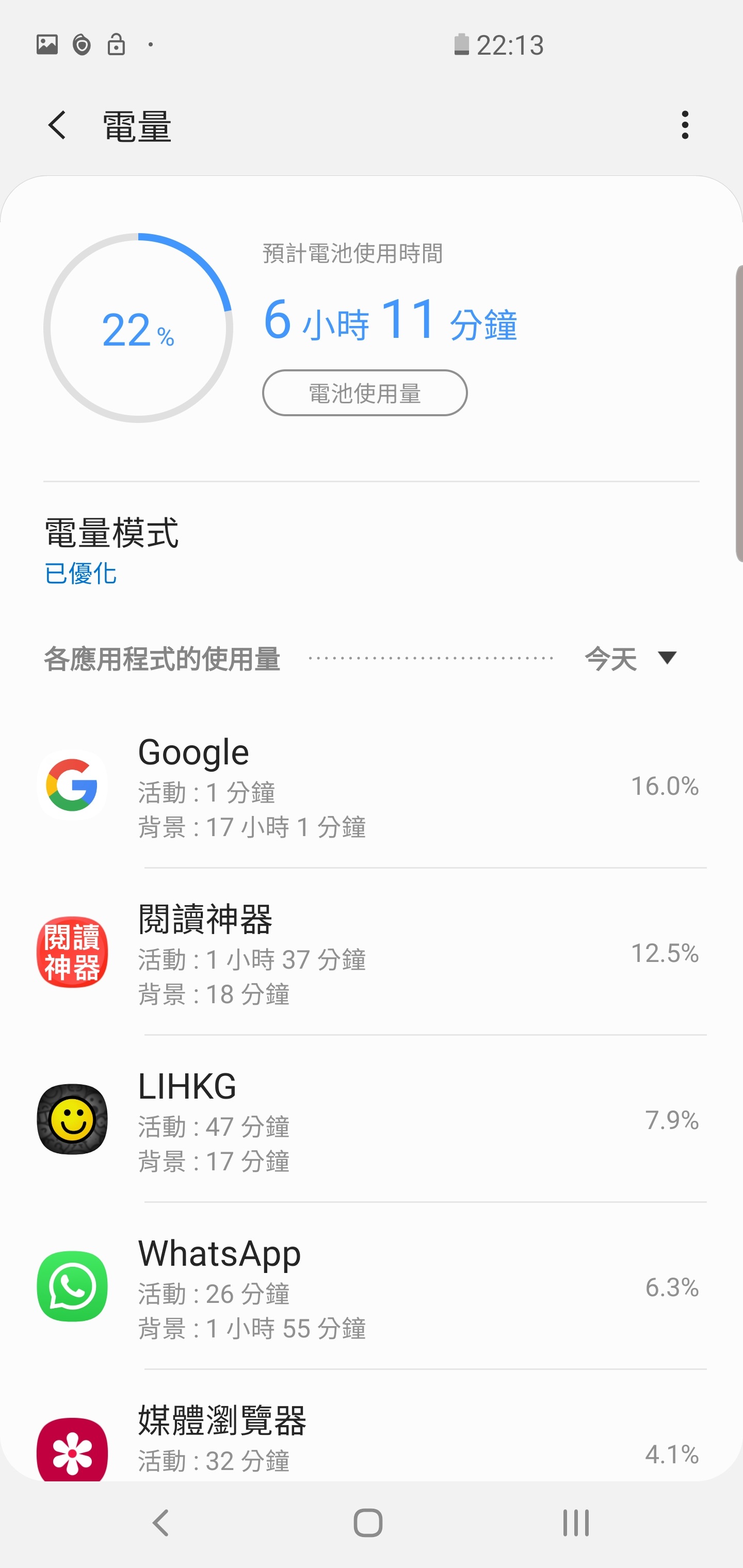Open Google battery usage details
The image size is (743, 1568).
tap(372, 785)
